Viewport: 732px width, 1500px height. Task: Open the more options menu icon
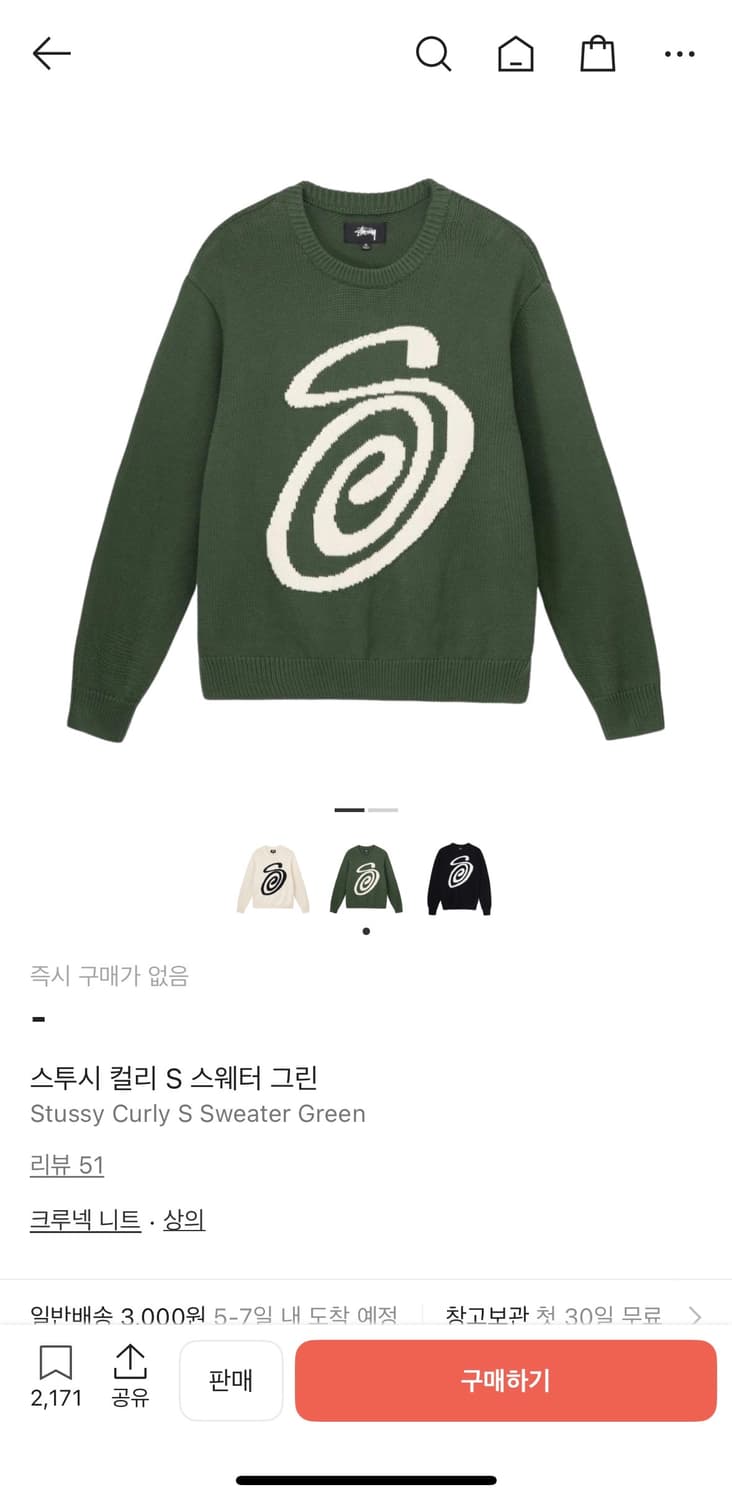click(679, 54)
